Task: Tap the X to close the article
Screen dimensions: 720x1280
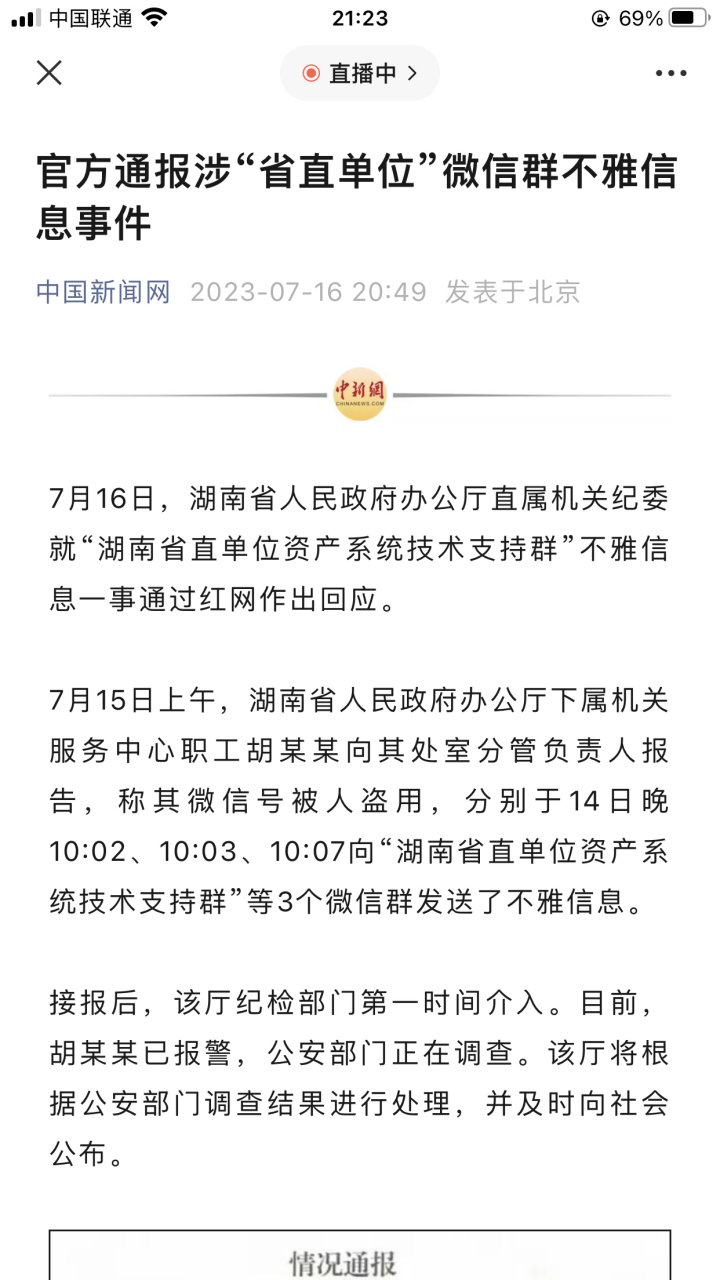Action: click(48, 72)
